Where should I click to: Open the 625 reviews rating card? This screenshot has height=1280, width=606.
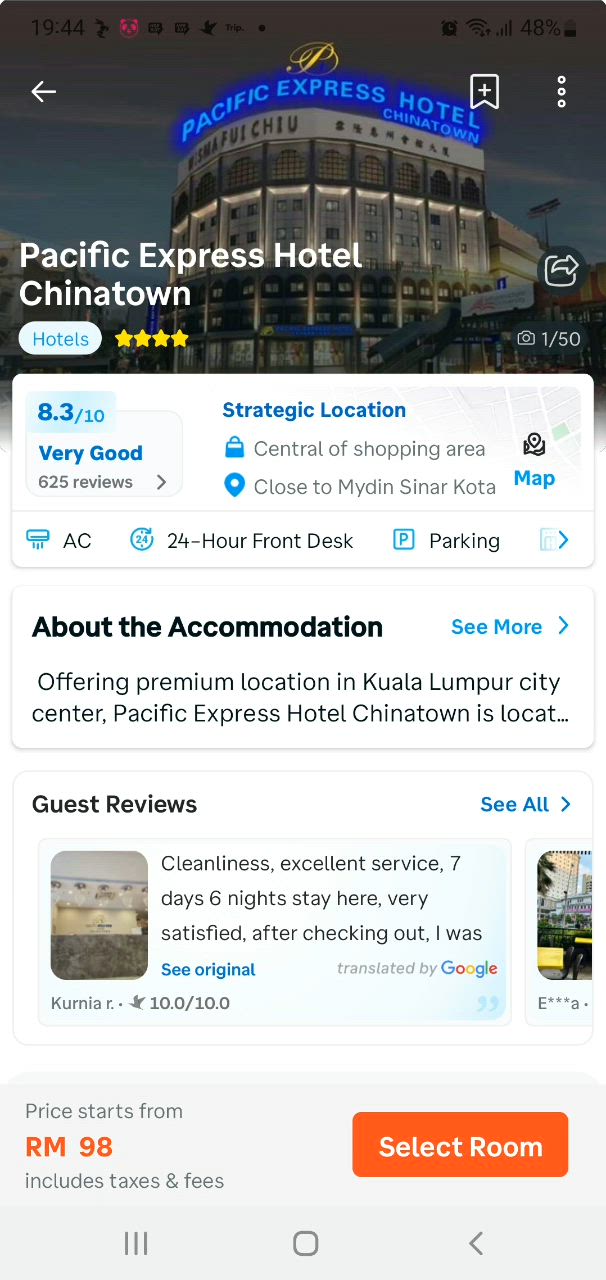coord(104,454)
